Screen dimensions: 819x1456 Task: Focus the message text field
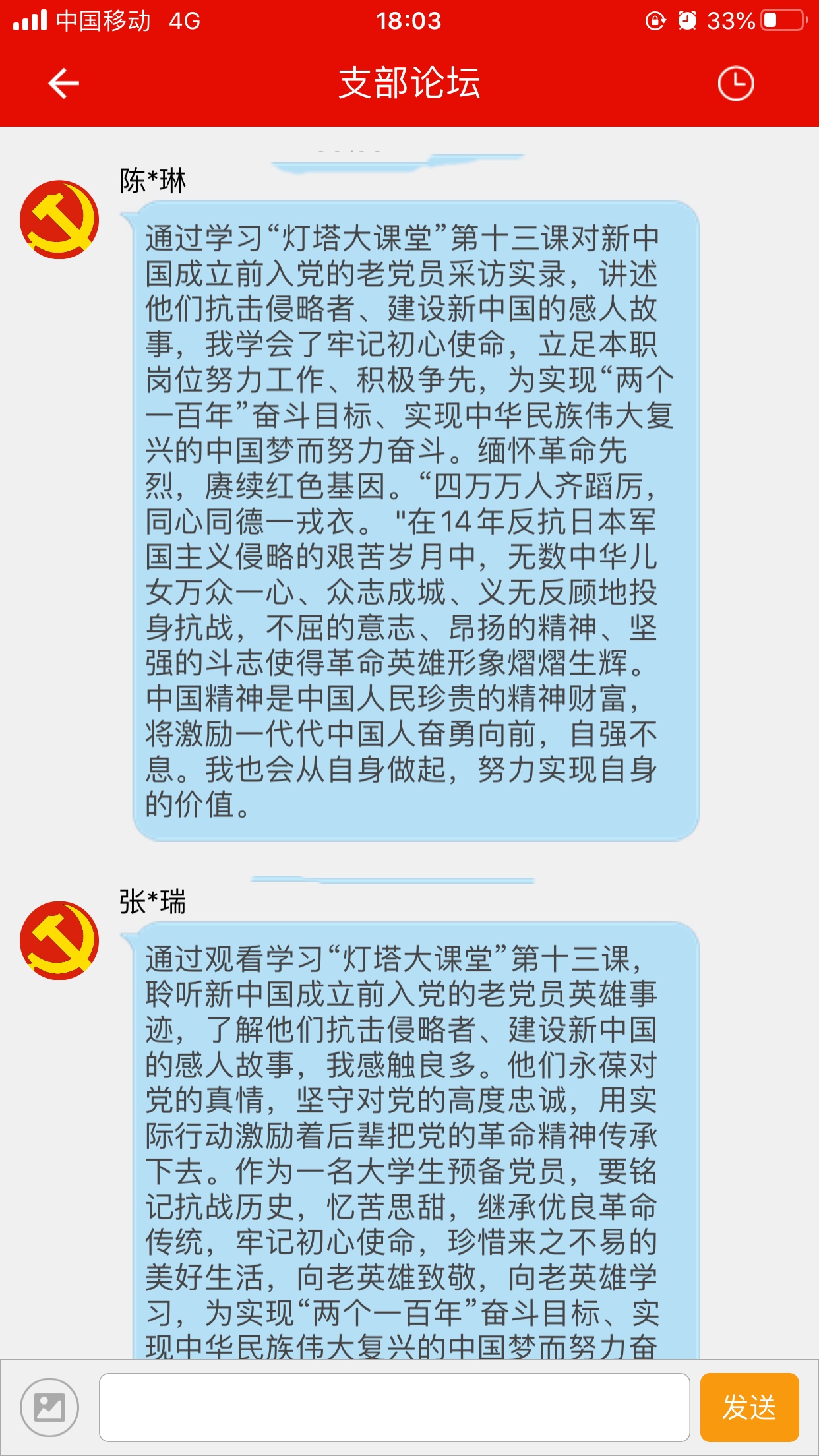394,1407
